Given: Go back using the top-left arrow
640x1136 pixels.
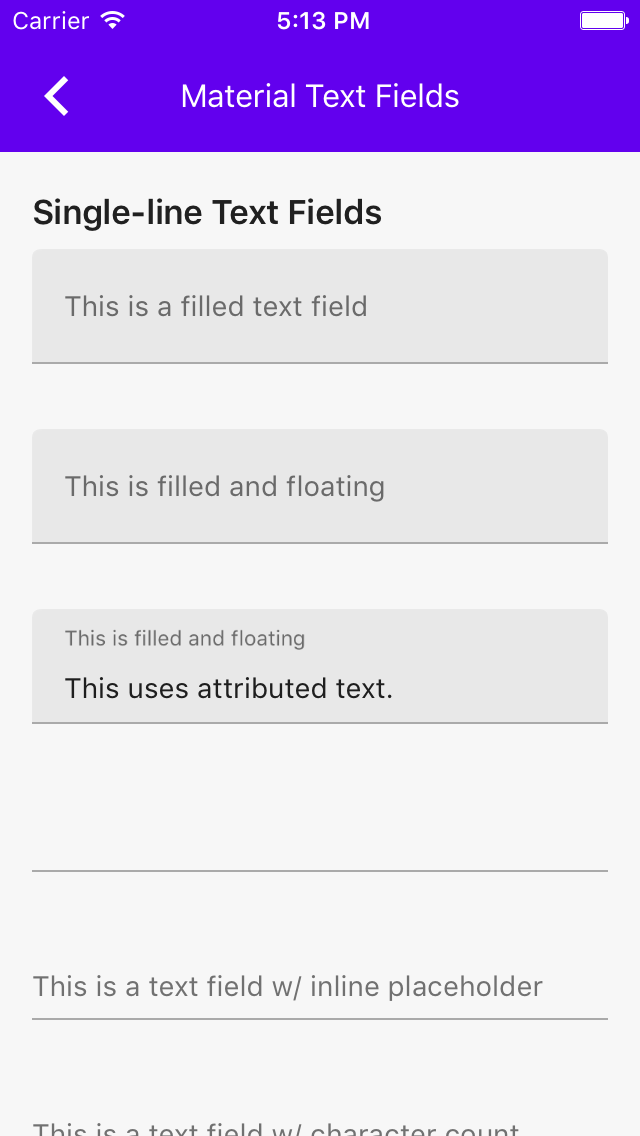Looking at the screenshot, I should [57, 96].
